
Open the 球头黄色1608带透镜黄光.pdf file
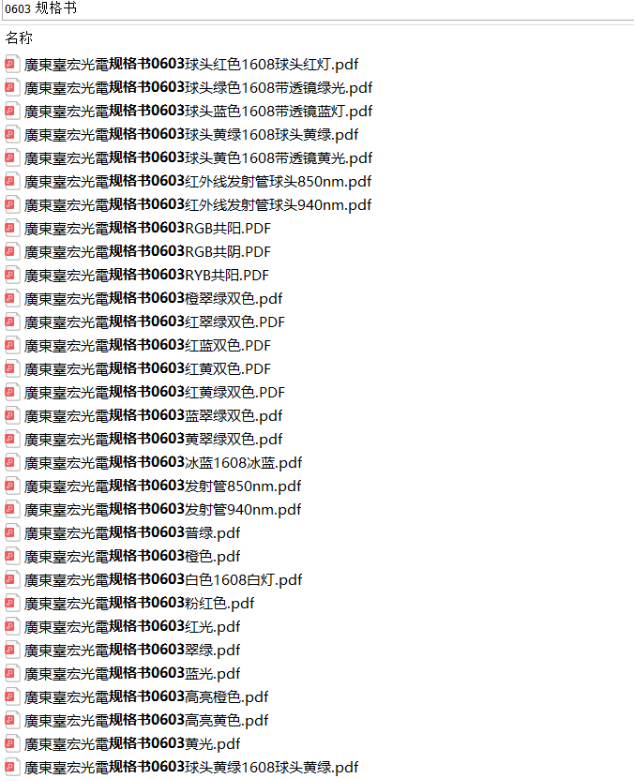[x=198, y=158]
